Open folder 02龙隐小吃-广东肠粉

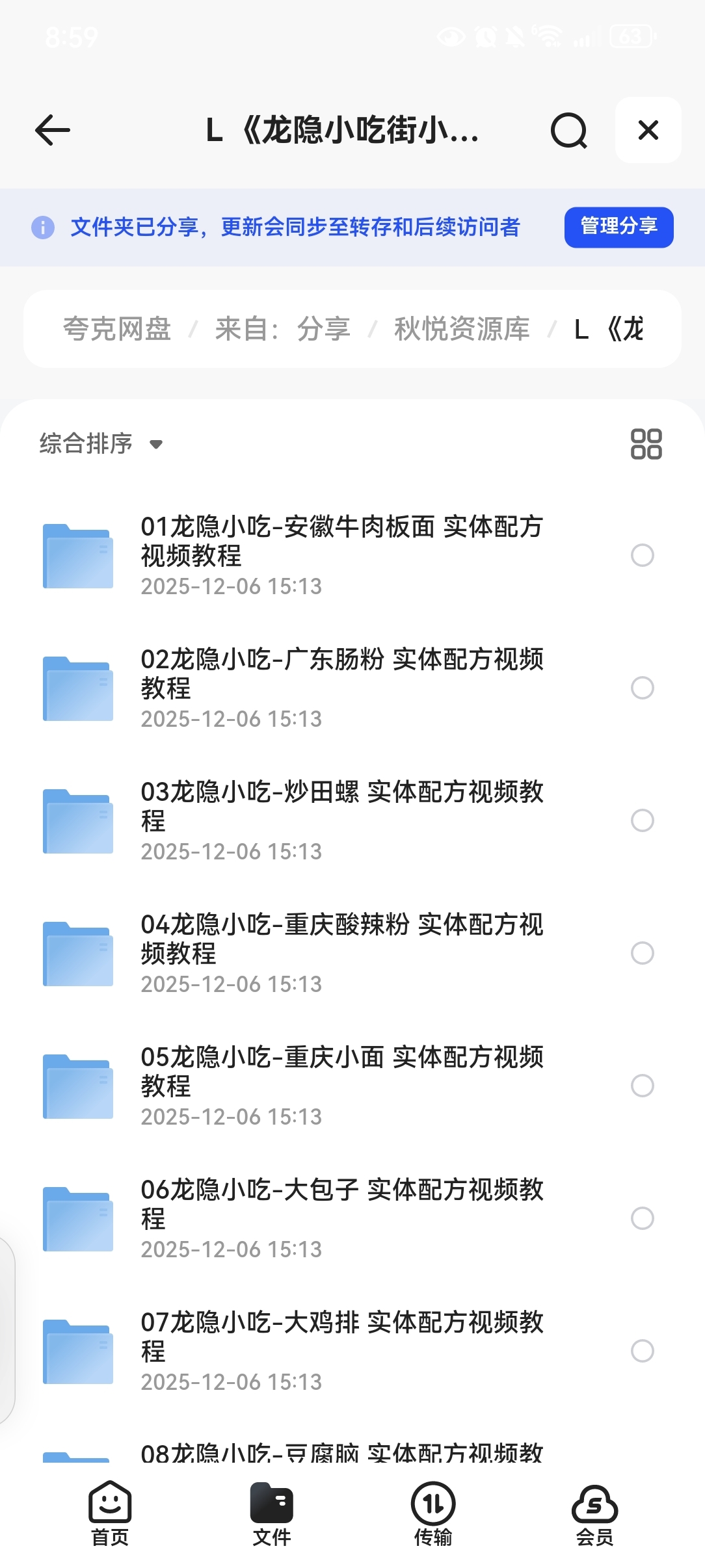(x=341, y=673)
